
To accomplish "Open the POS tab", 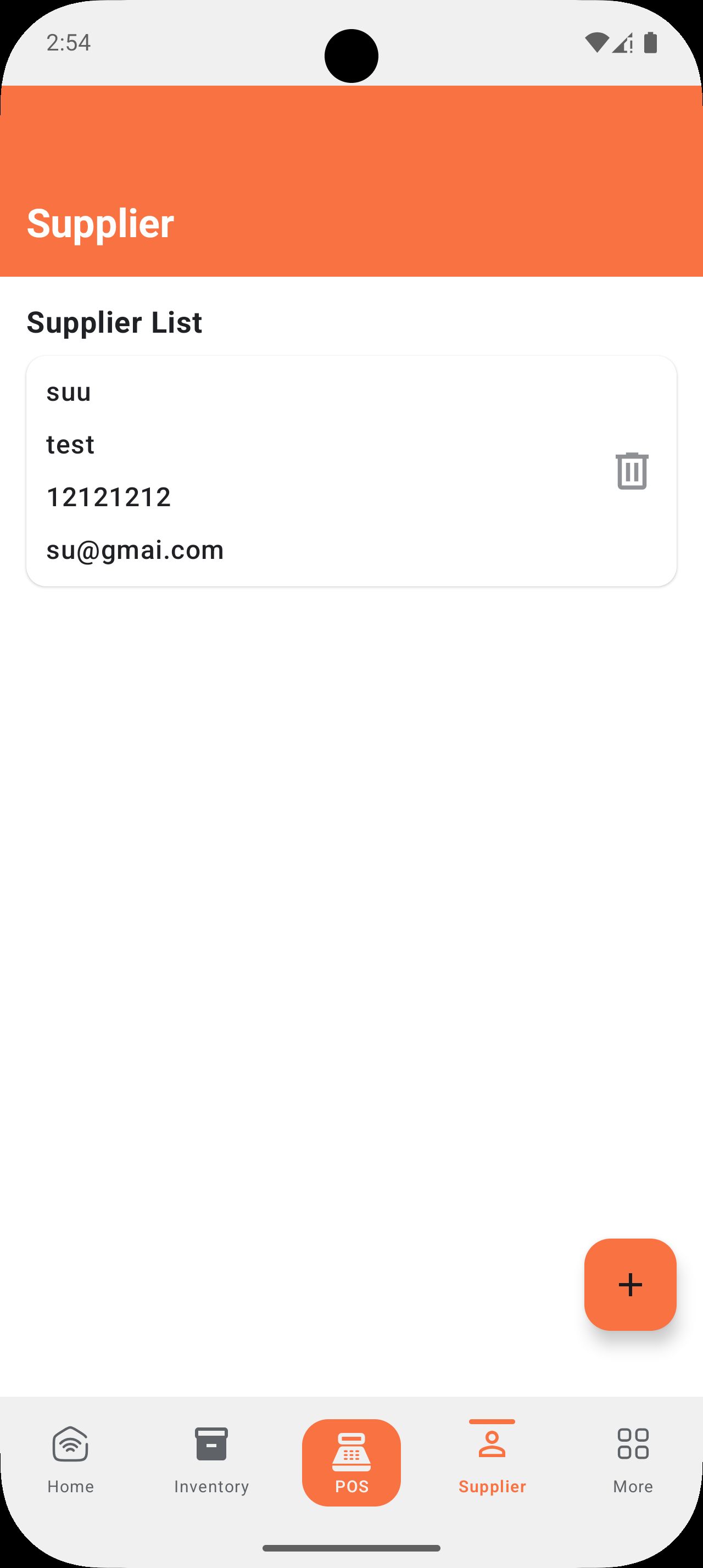I will click(x=351, y=1462).
